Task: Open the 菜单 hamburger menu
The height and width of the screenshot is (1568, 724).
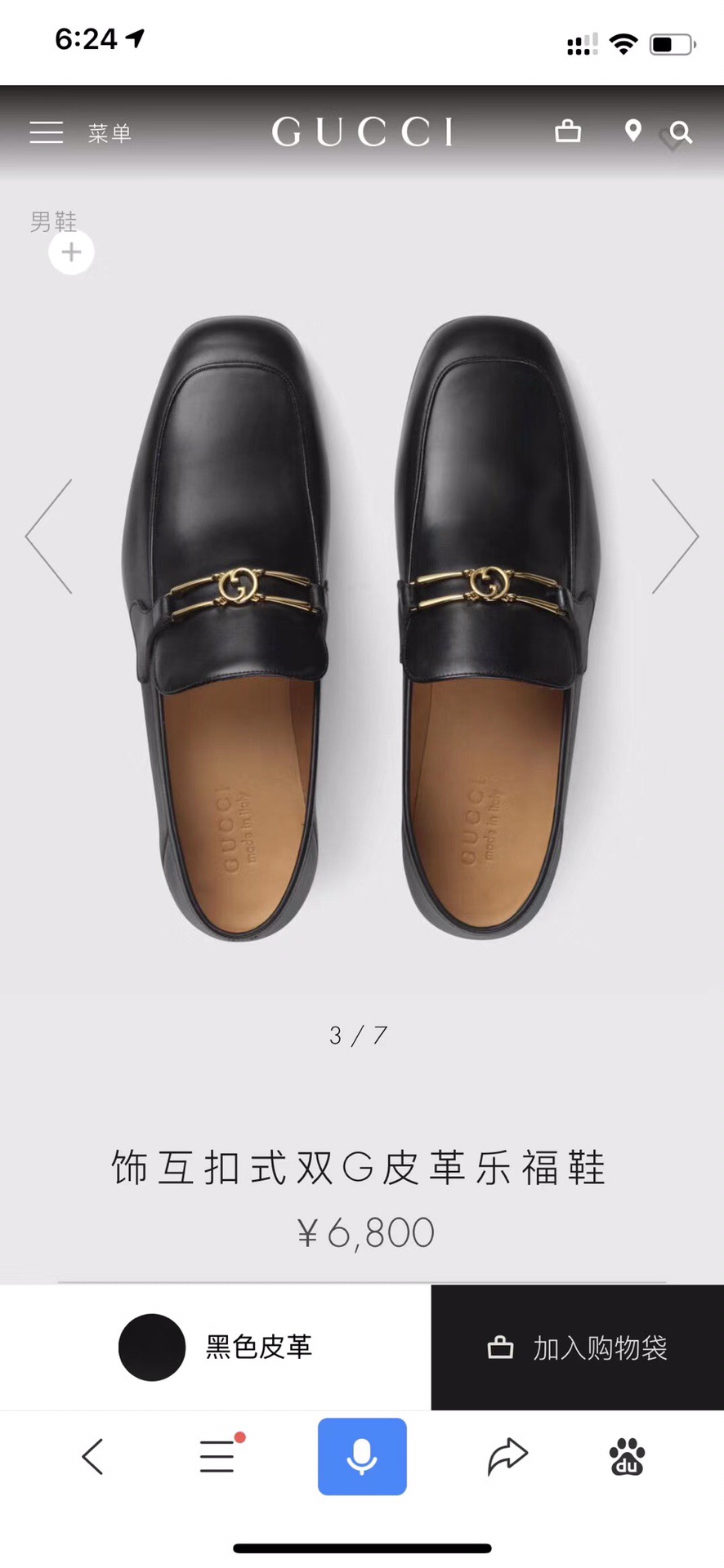Action: pos(47,132)
